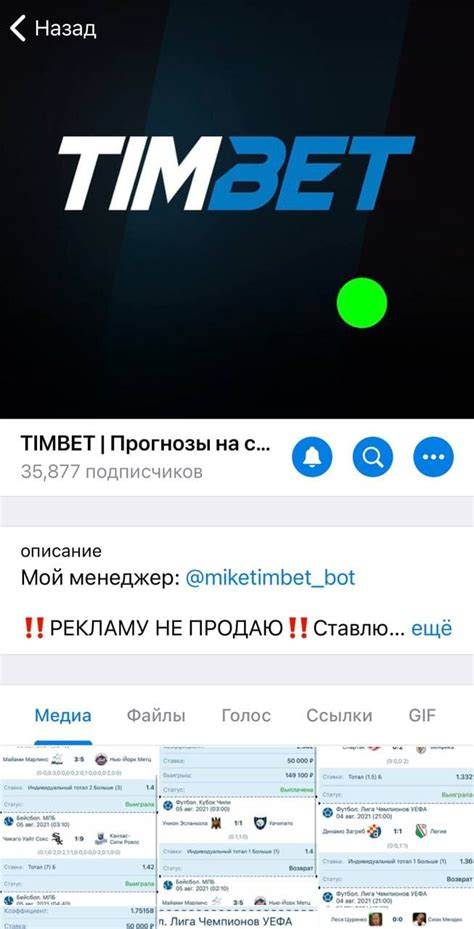Open search in the TIMBET channel

373,457
